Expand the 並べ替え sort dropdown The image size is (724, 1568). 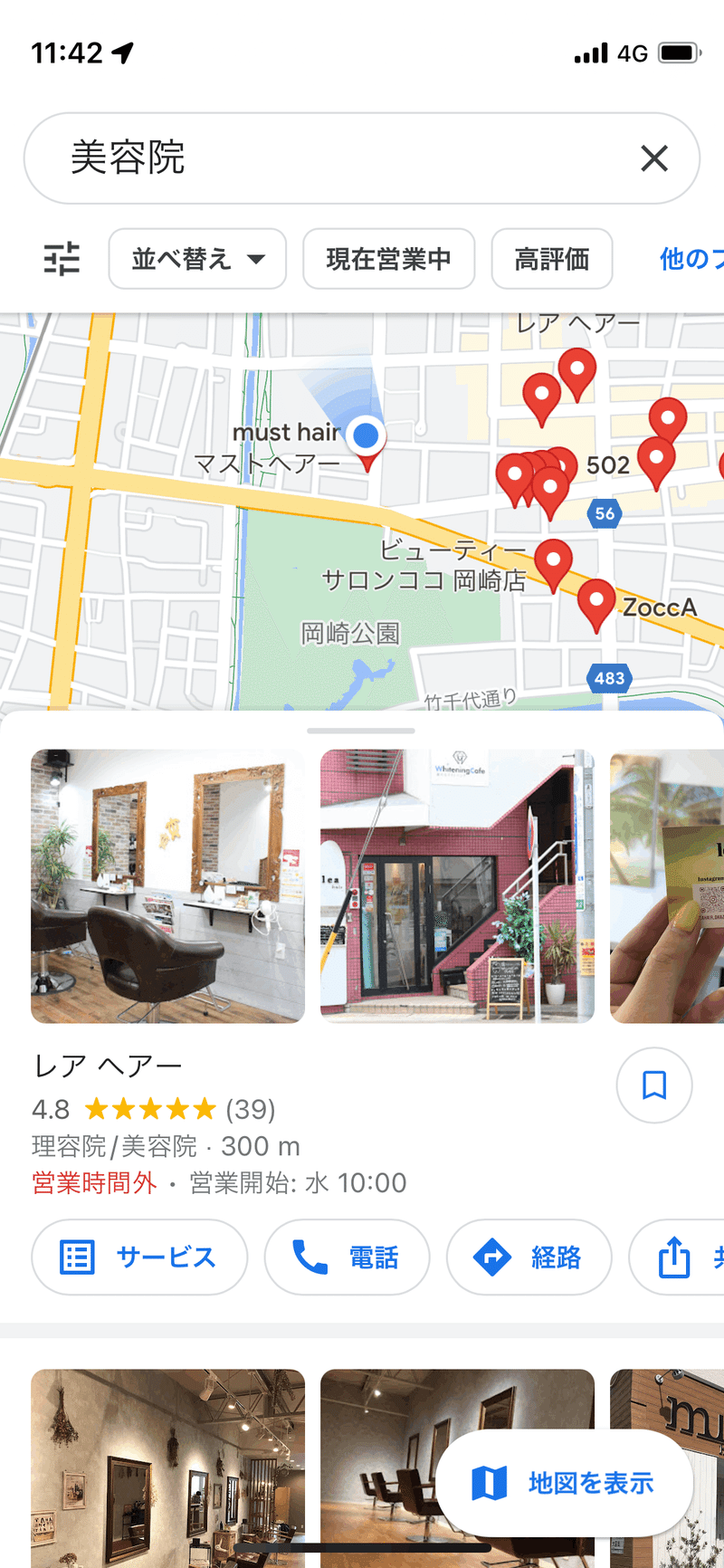click(197, 259)
